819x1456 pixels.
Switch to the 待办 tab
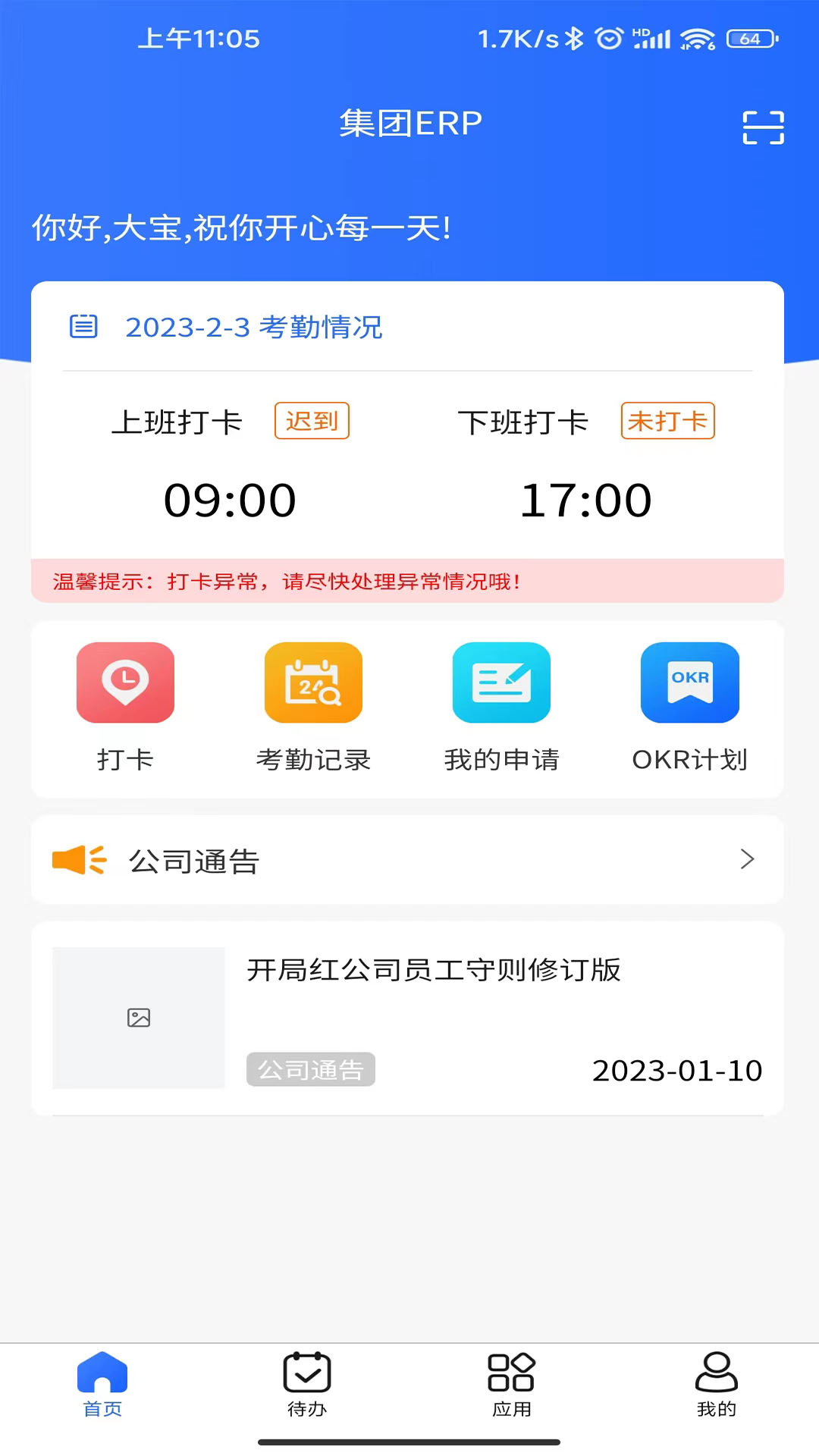[307, 1384]
